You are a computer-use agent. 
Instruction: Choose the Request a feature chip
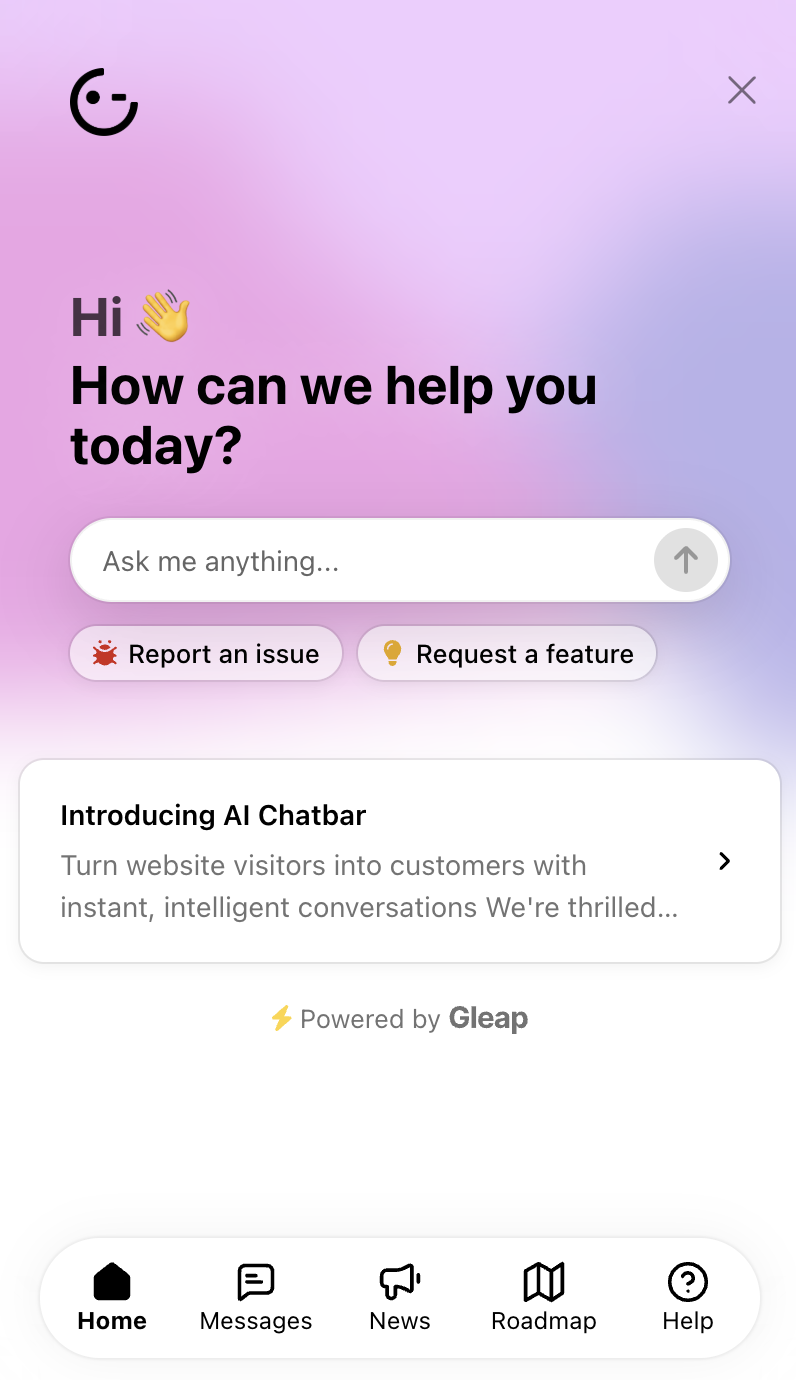pyautogui.click(x=507, y=654)
